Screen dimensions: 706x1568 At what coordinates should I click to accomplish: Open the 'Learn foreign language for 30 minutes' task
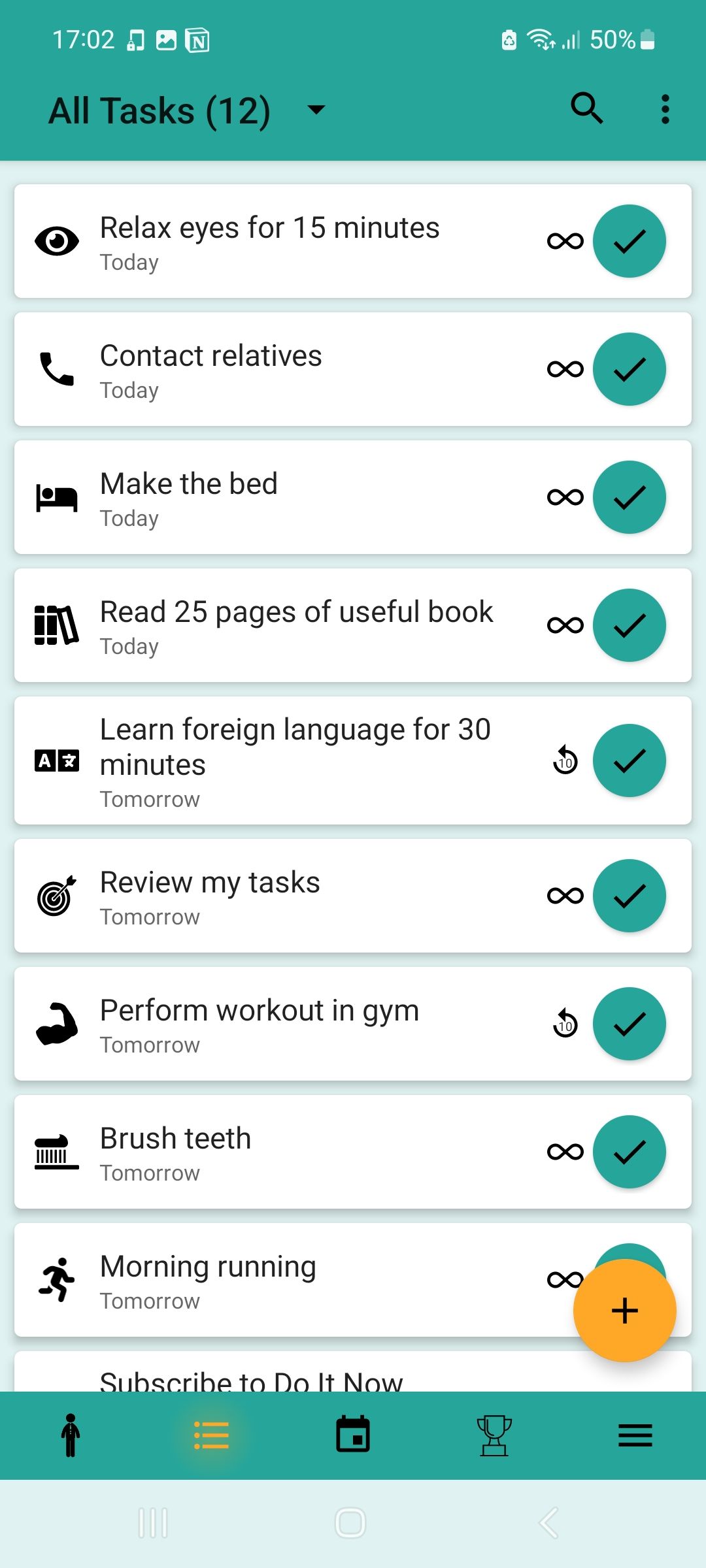tap(295, 760)
